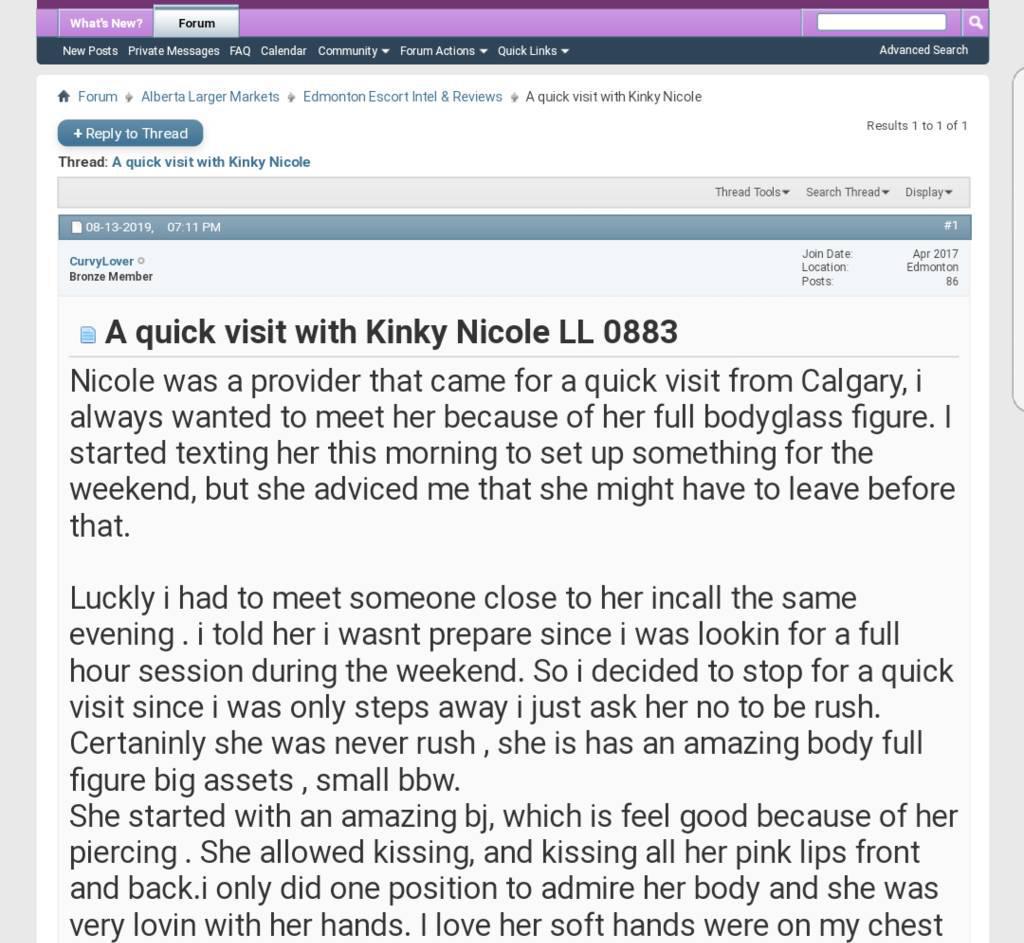Image resolution: width=1024 pixels, height=943 pixels.
Task: Expand the Quick Links menu
Action: pos(533,51)
